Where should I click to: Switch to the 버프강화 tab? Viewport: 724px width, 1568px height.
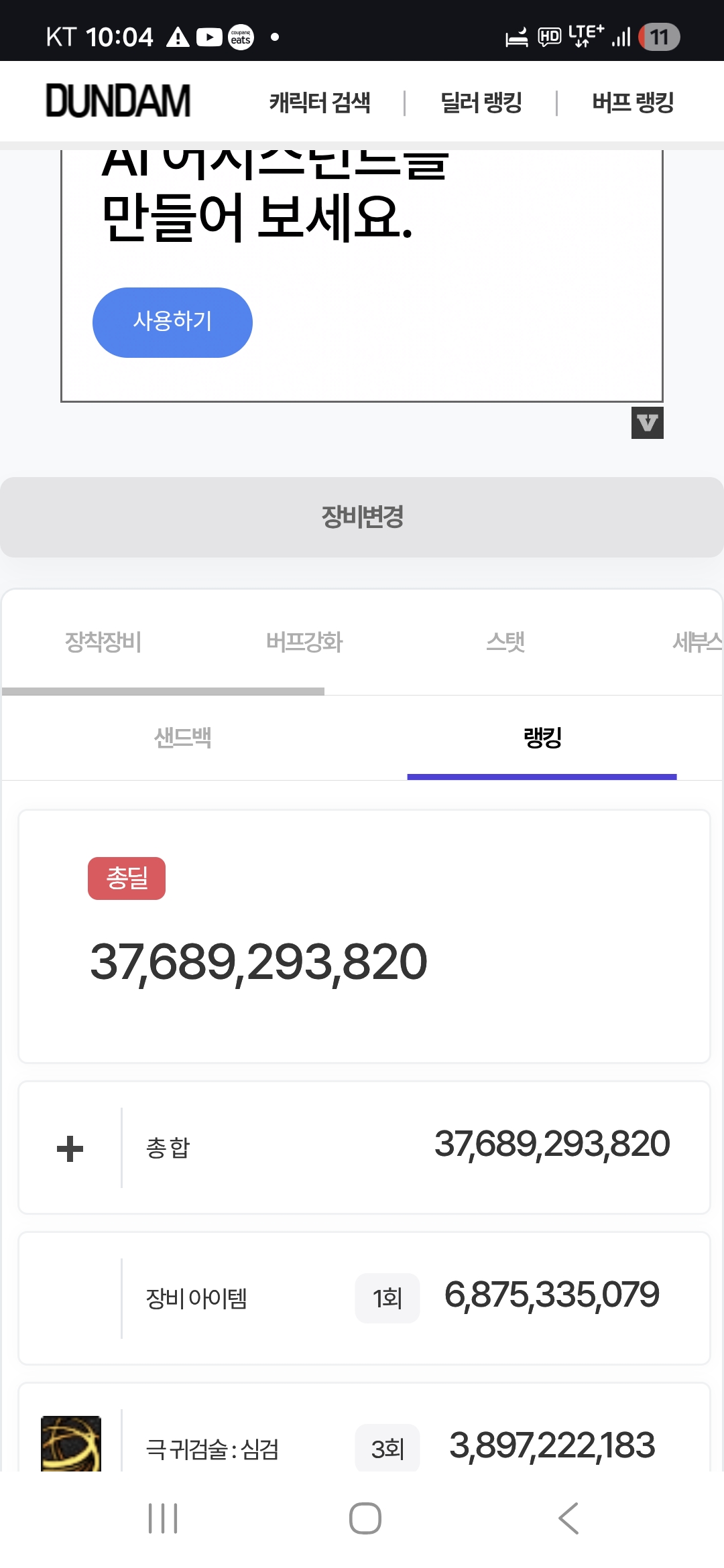coord(304,642)
